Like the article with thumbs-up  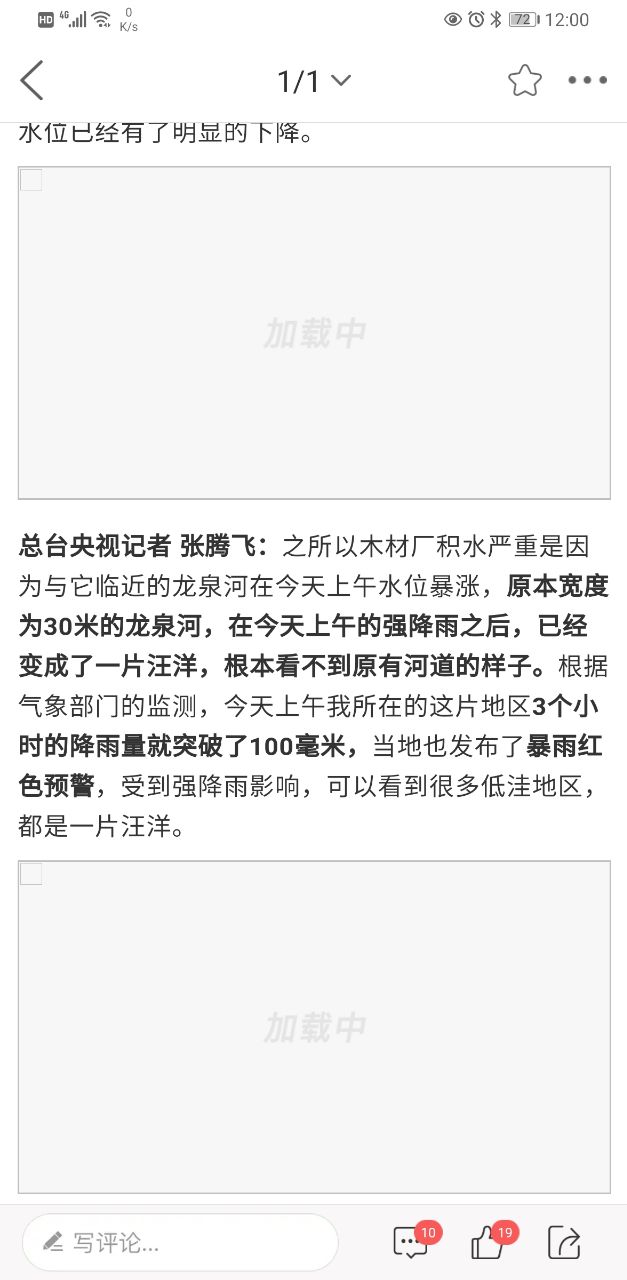[x=487, y=1242]
